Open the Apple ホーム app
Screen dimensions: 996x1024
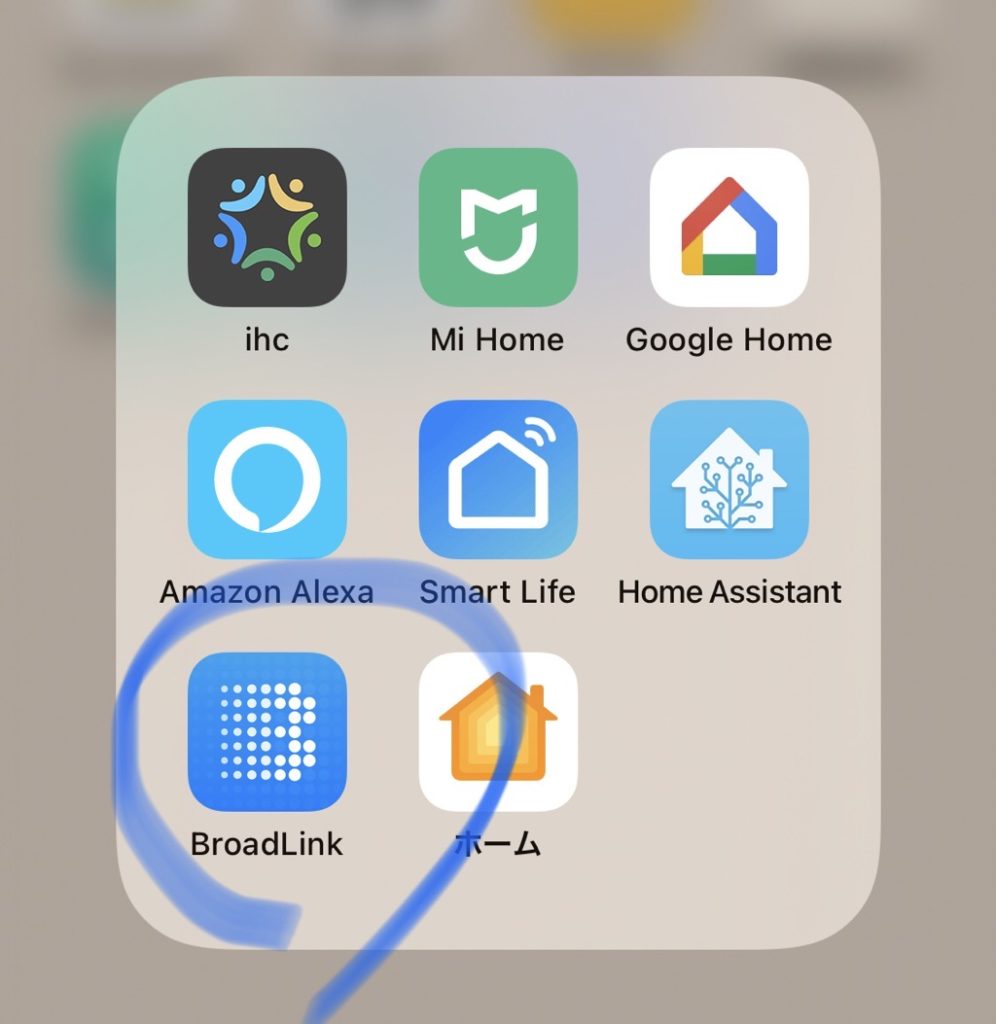coord(498,731)
